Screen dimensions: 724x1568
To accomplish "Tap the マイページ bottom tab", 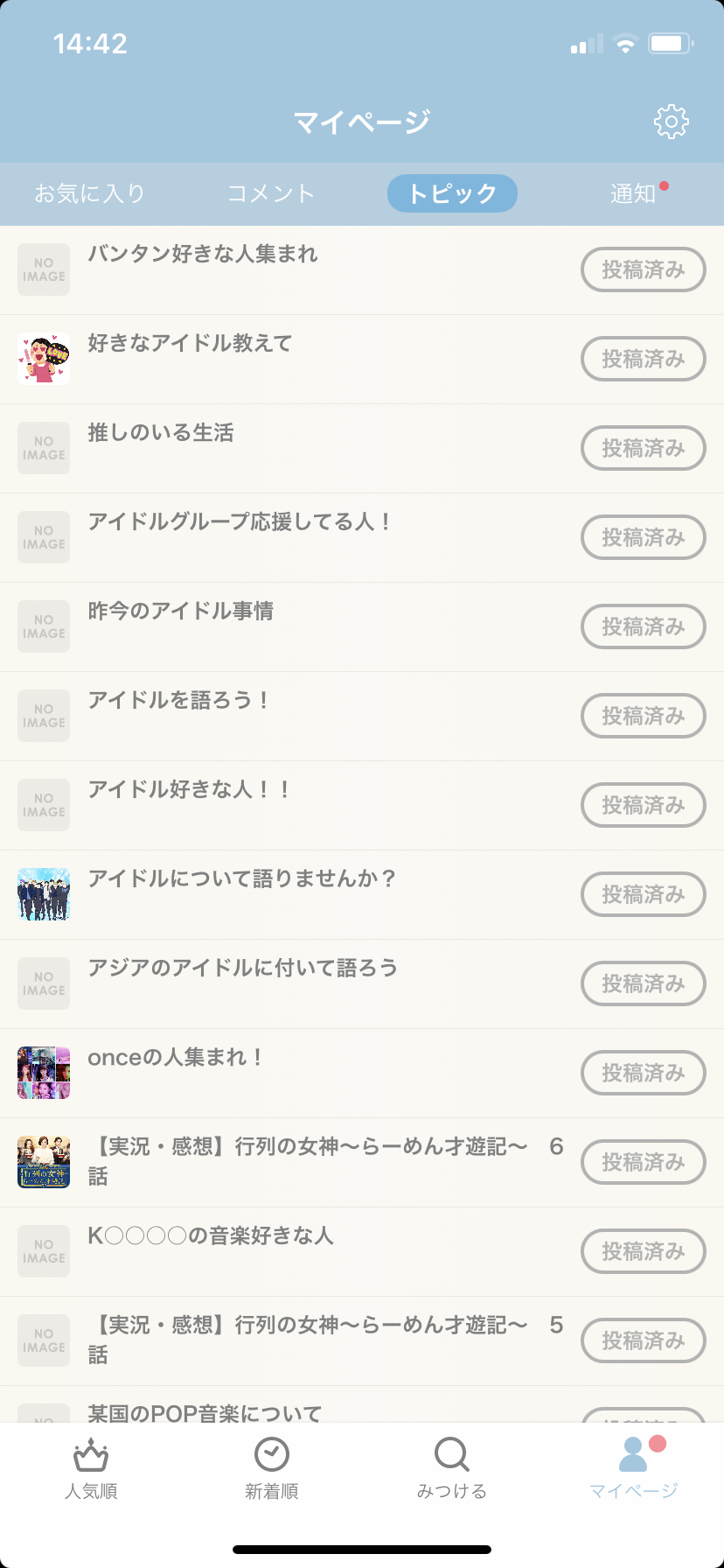I will point(634,1469).
